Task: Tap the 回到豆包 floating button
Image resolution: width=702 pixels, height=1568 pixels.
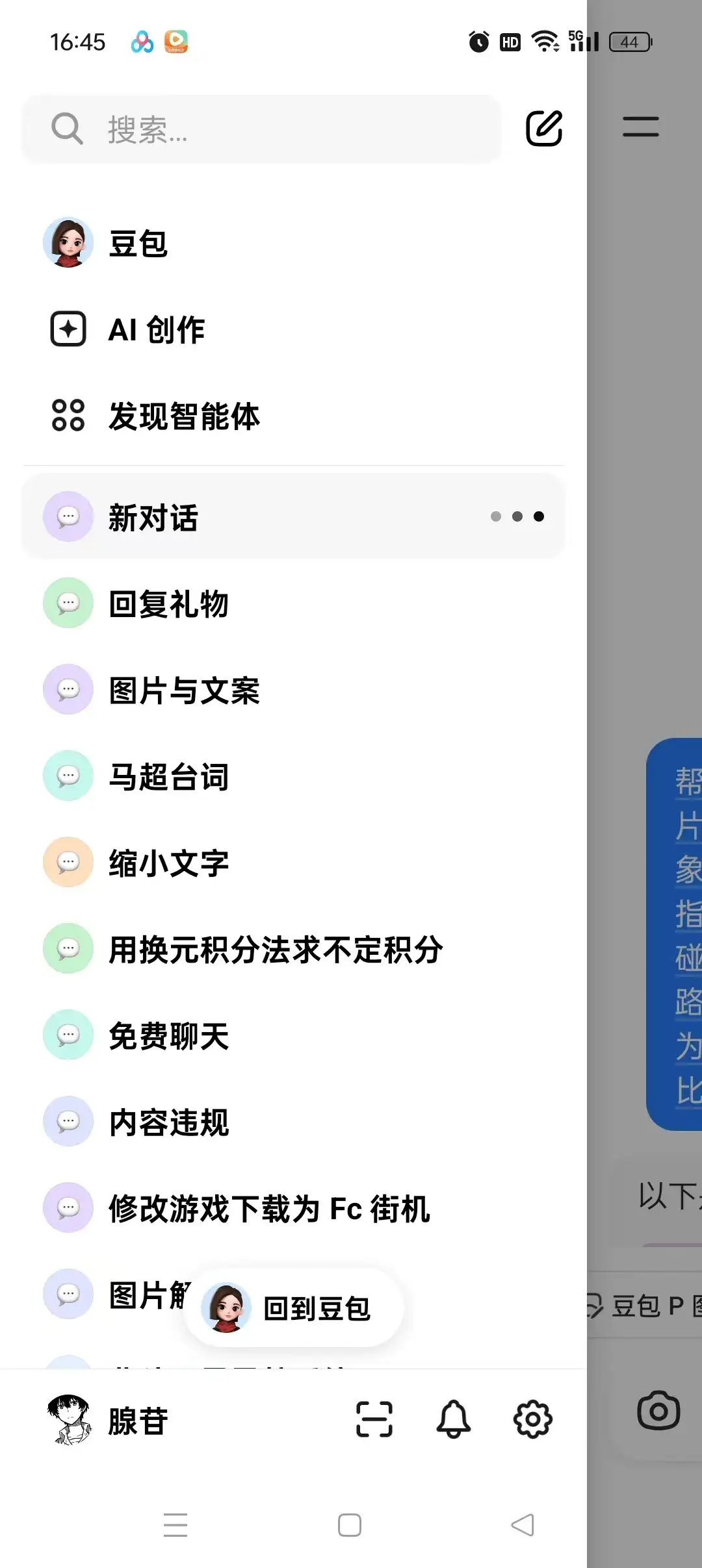Action: click(x=294, y=1308)
